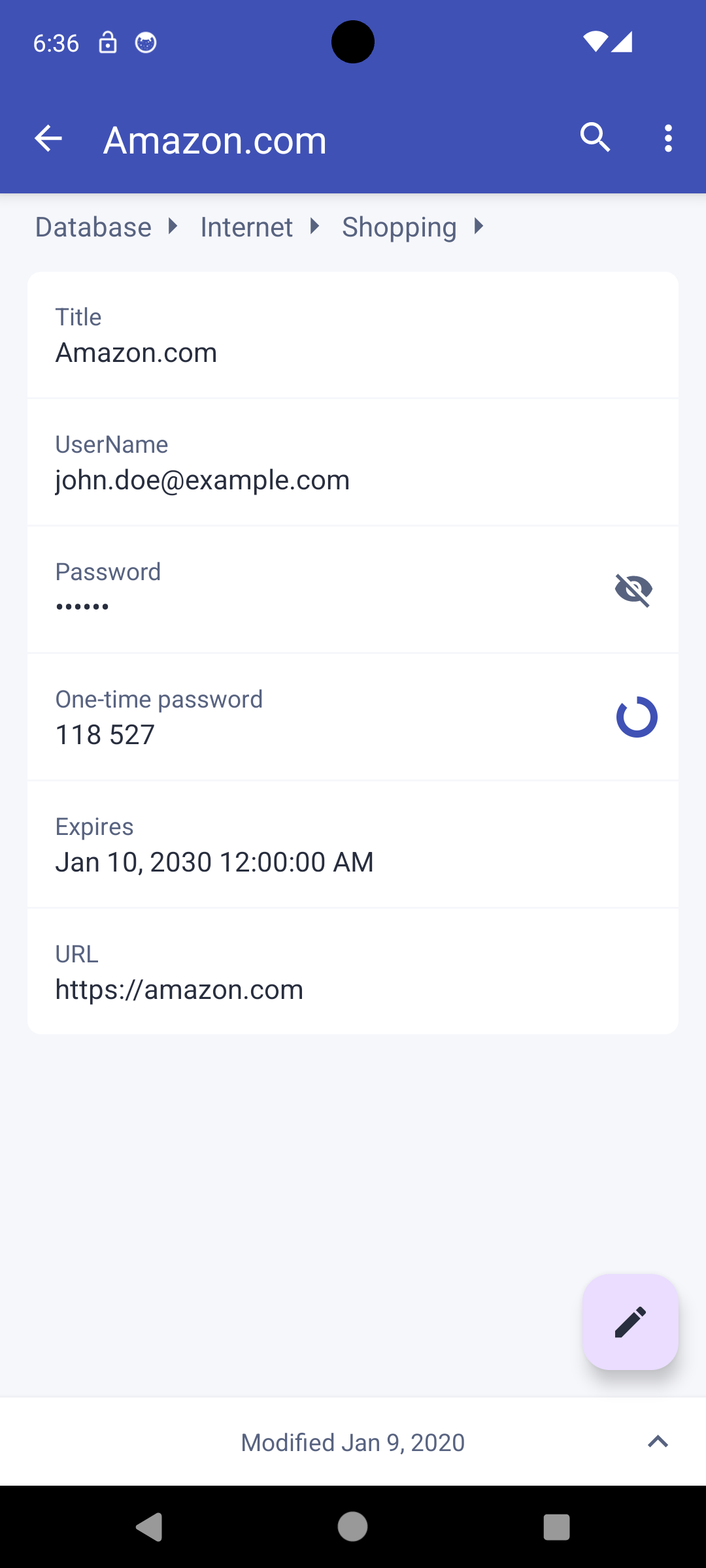
Task: Jump to the Shopping group breadcrumb
Action: [x=399, y=227]
